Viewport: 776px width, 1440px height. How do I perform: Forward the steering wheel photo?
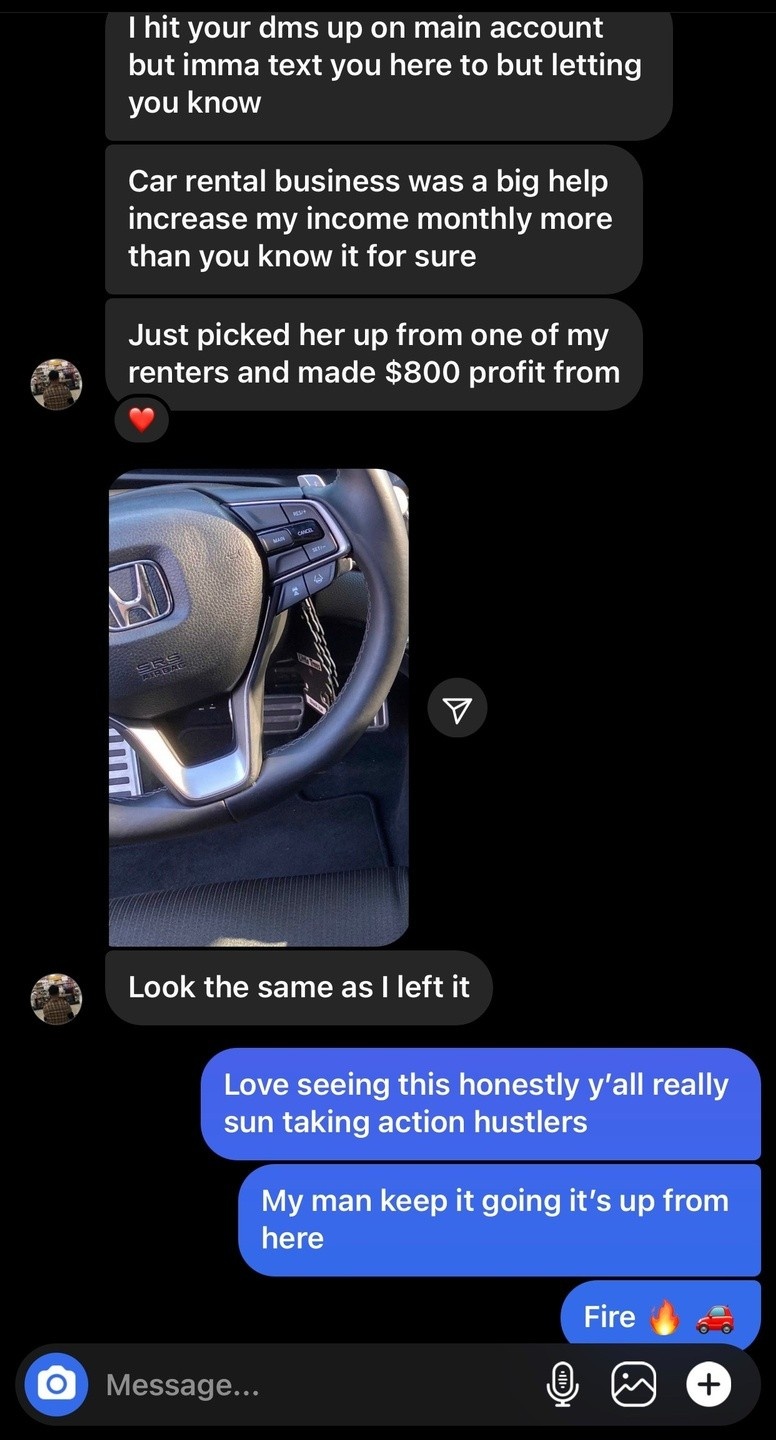click(457, 709)
